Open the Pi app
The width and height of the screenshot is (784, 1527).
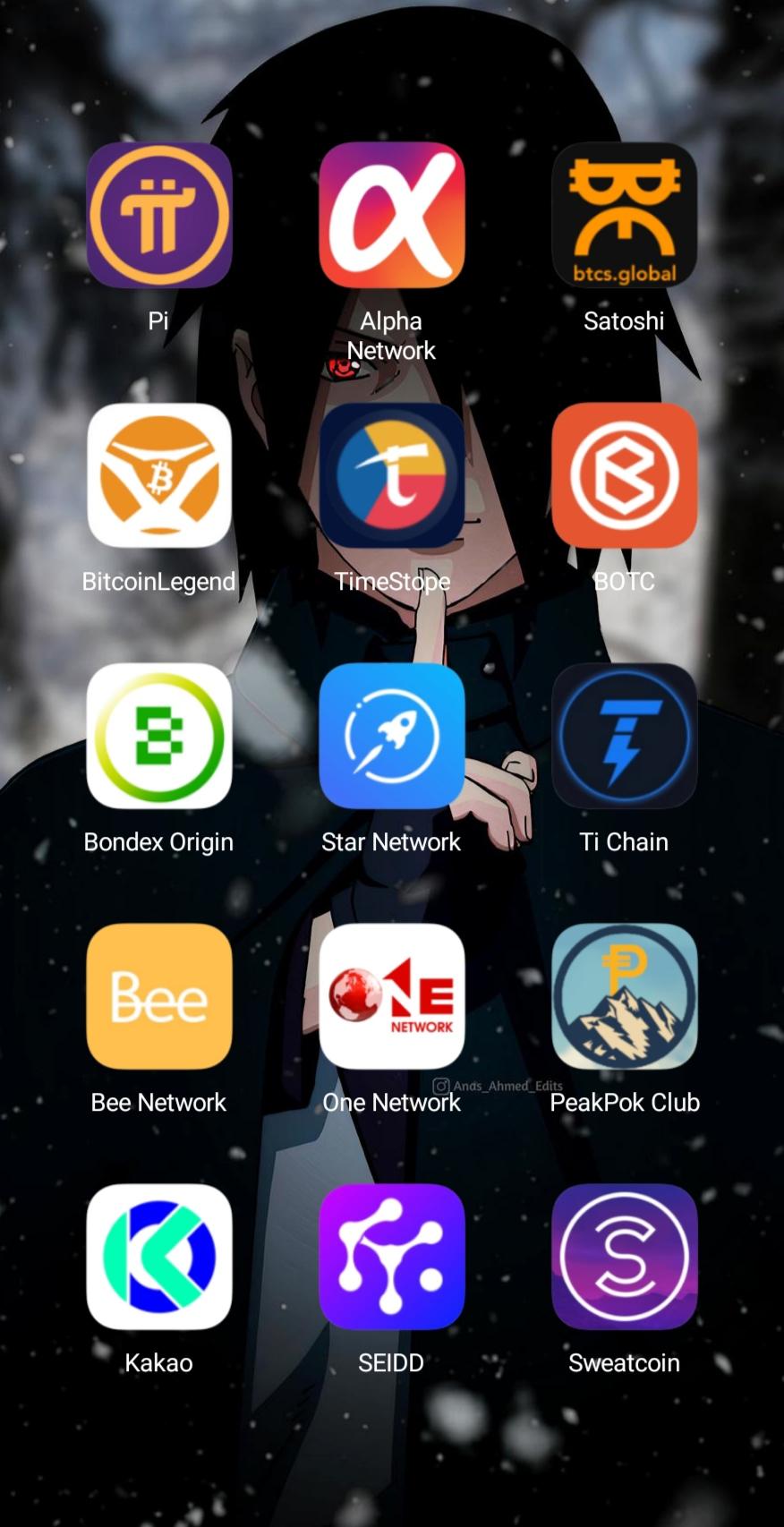[159, 215]
